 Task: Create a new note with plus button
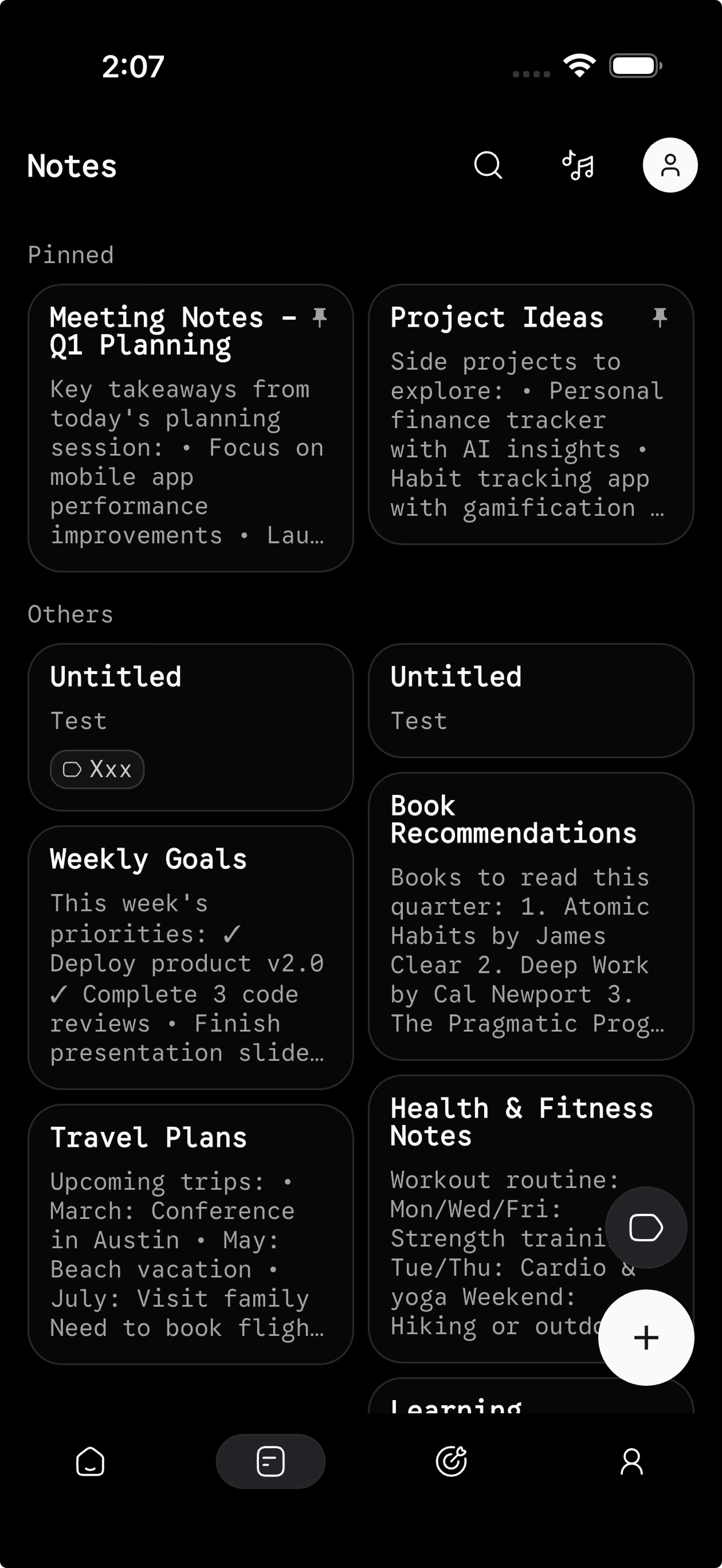(645, 1337)
